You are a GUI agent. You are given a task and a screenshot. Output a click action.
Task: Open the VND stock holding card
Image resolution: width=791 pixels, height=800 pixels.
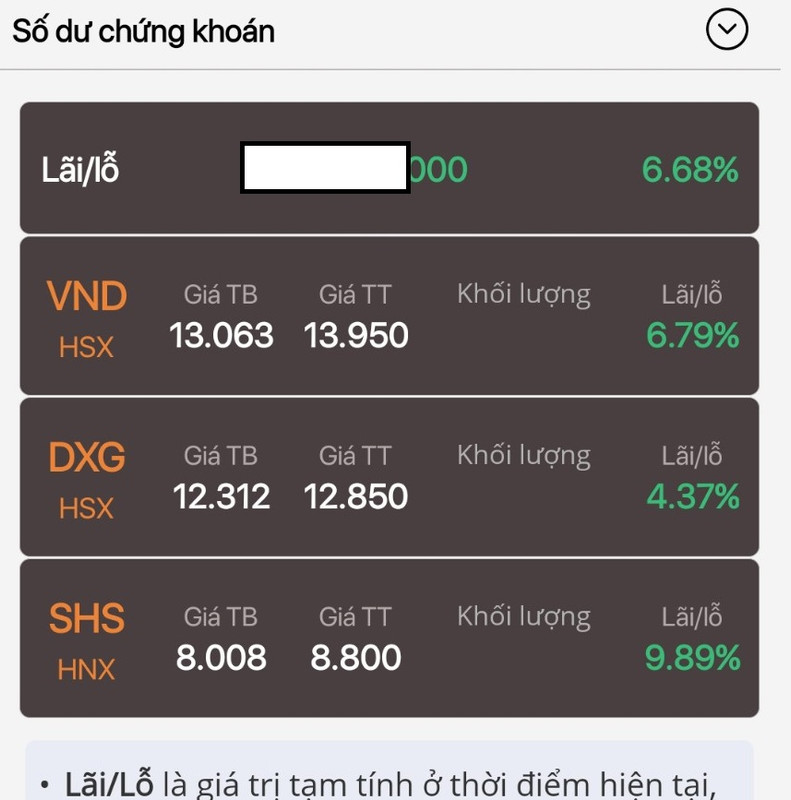click(389, 316)
